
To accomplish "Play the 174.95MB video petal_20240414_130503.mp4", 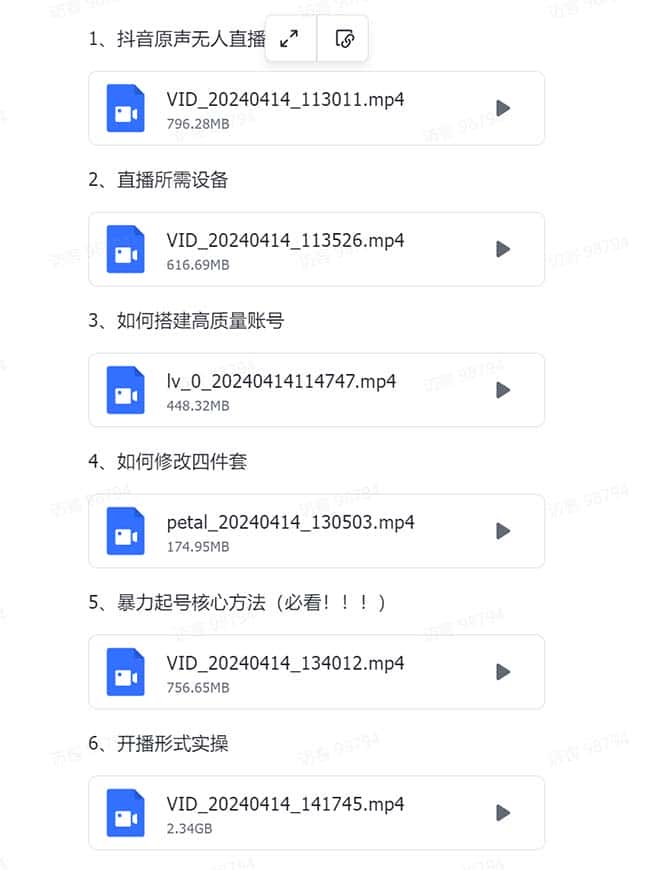I will click(503, 531).
